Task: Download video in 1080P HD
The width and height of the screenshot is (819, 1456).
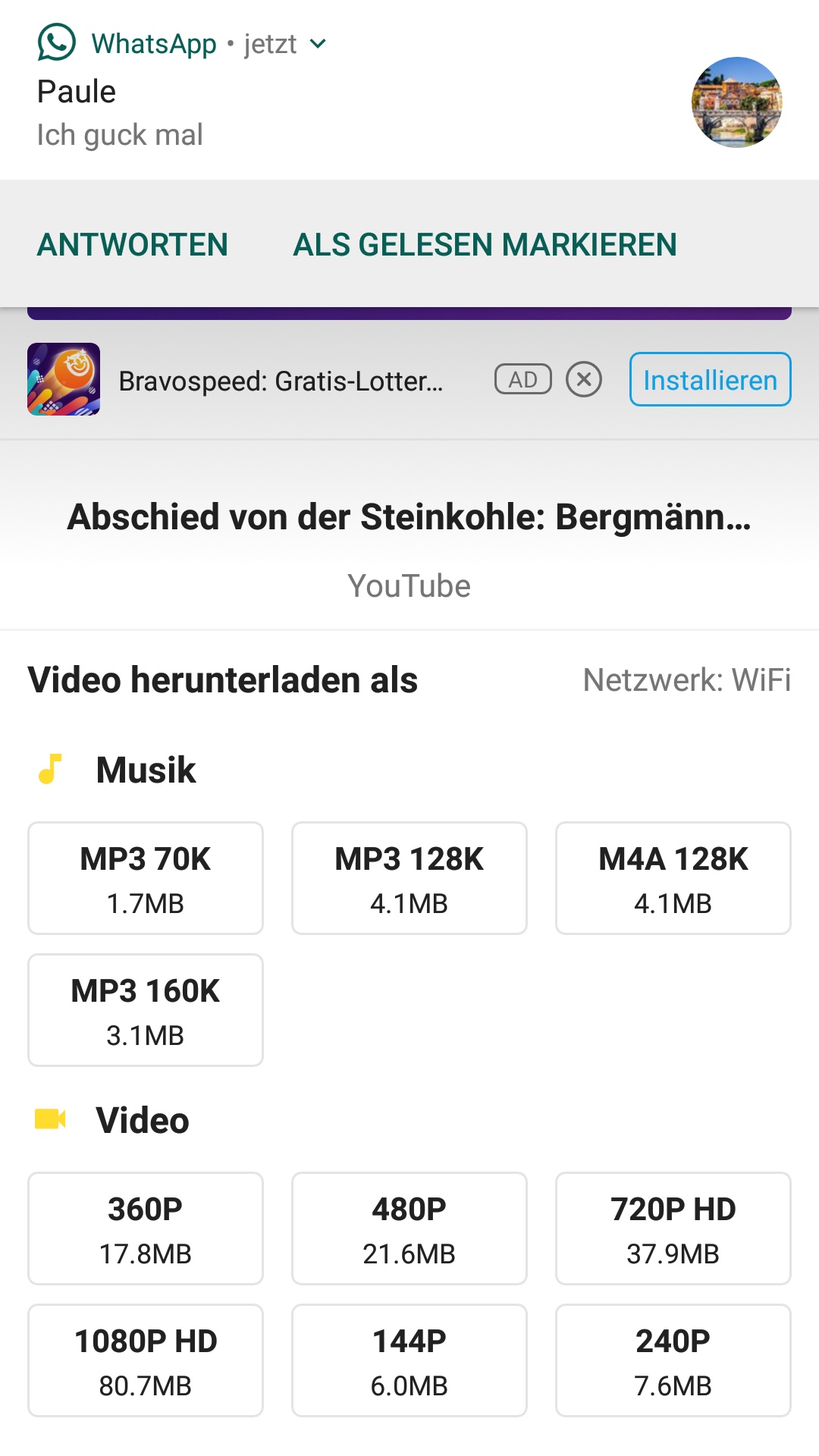Action: [146, 1360]
